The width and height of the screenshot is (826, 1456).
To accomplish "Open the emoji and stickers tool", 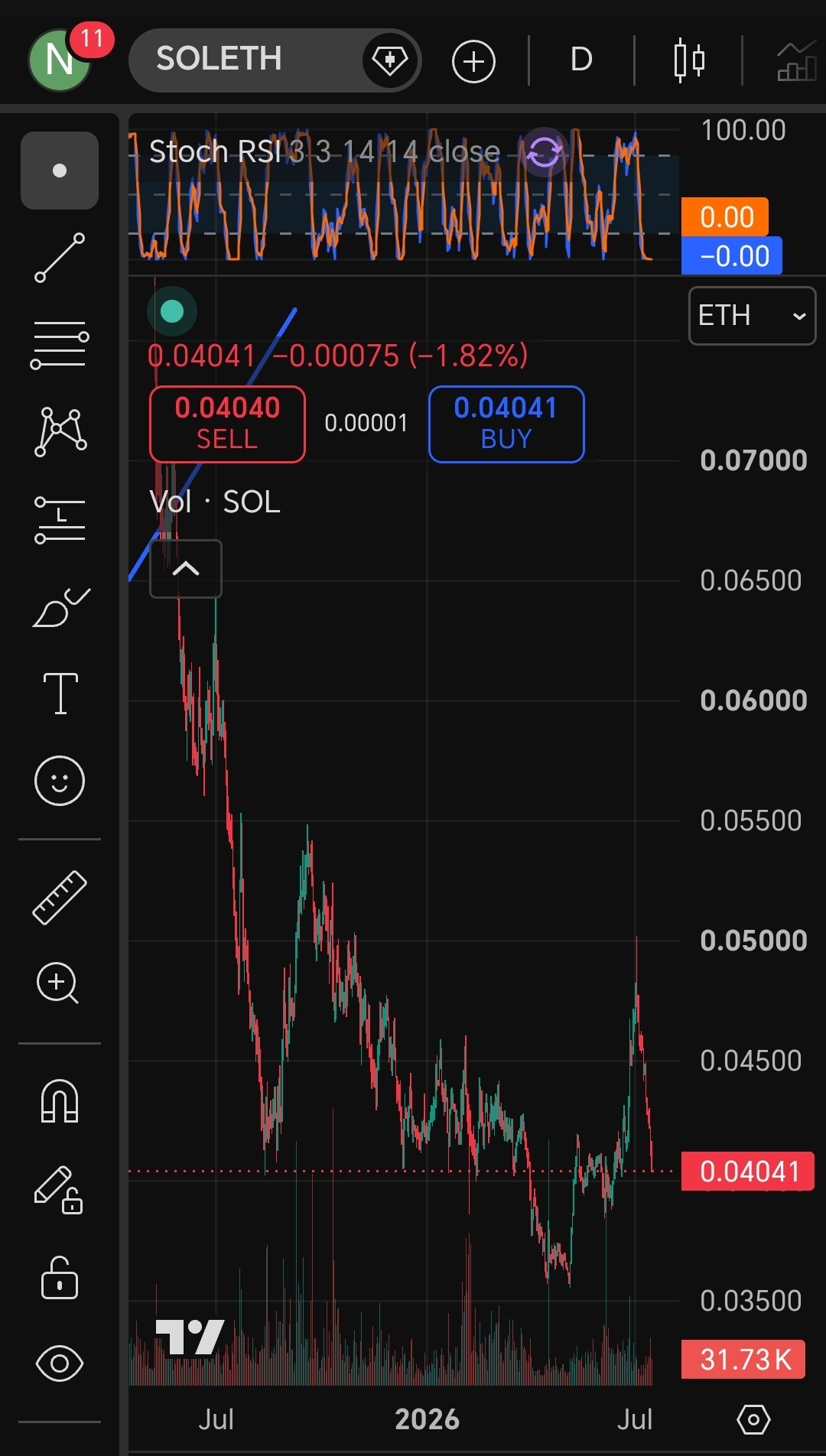I will click(x=60, y=781).
